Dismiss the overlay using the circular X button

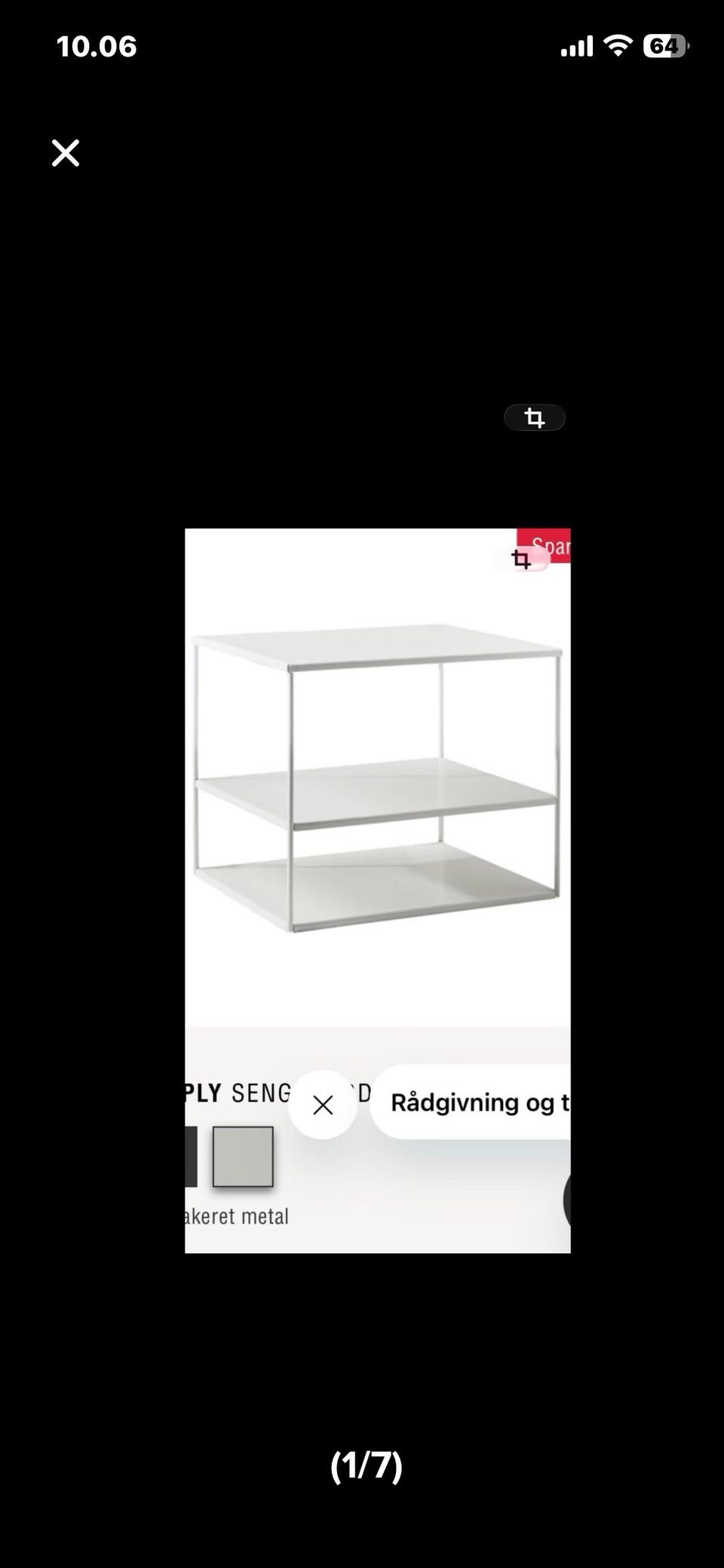click(323, 1104)
